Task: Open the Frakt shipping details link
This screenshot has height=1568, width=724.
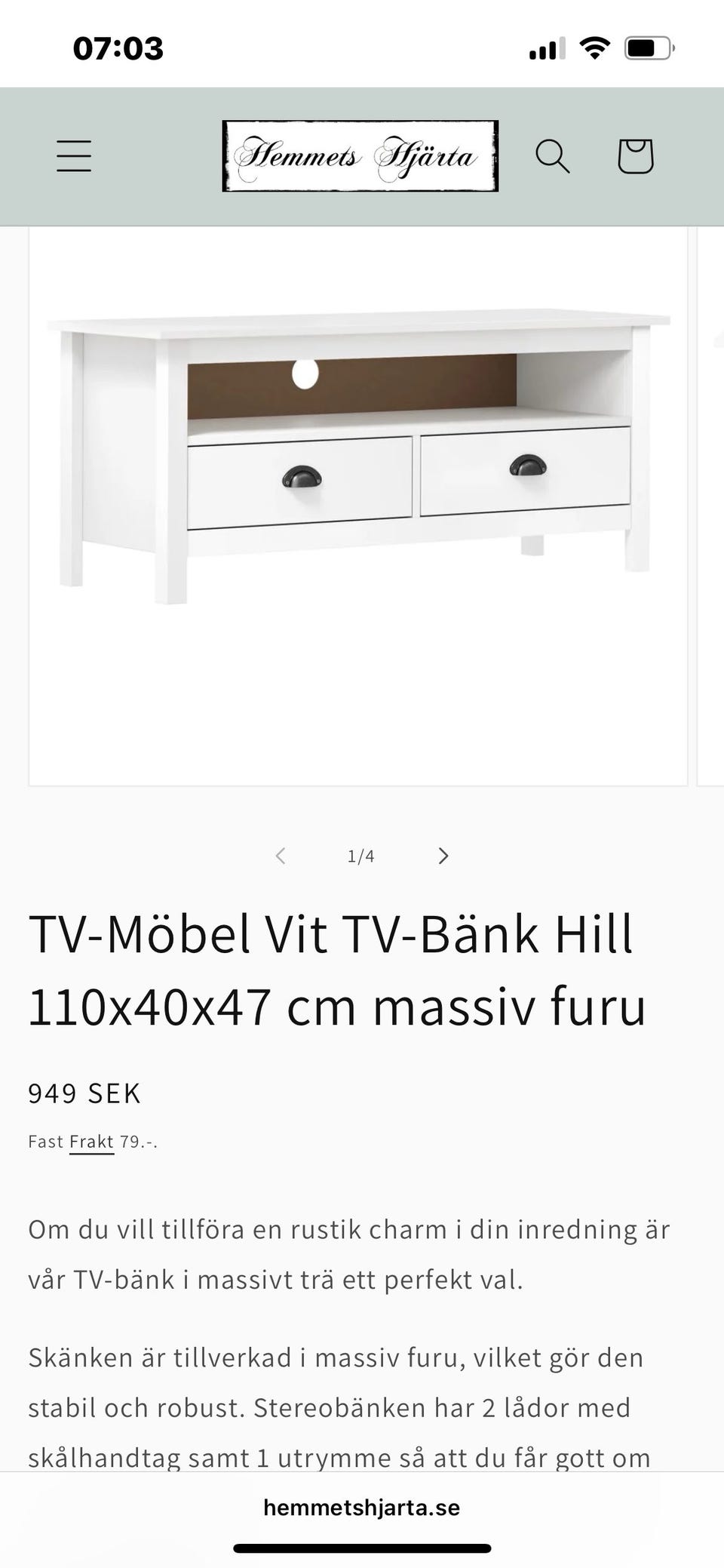Action: [x=90, y=1141]
